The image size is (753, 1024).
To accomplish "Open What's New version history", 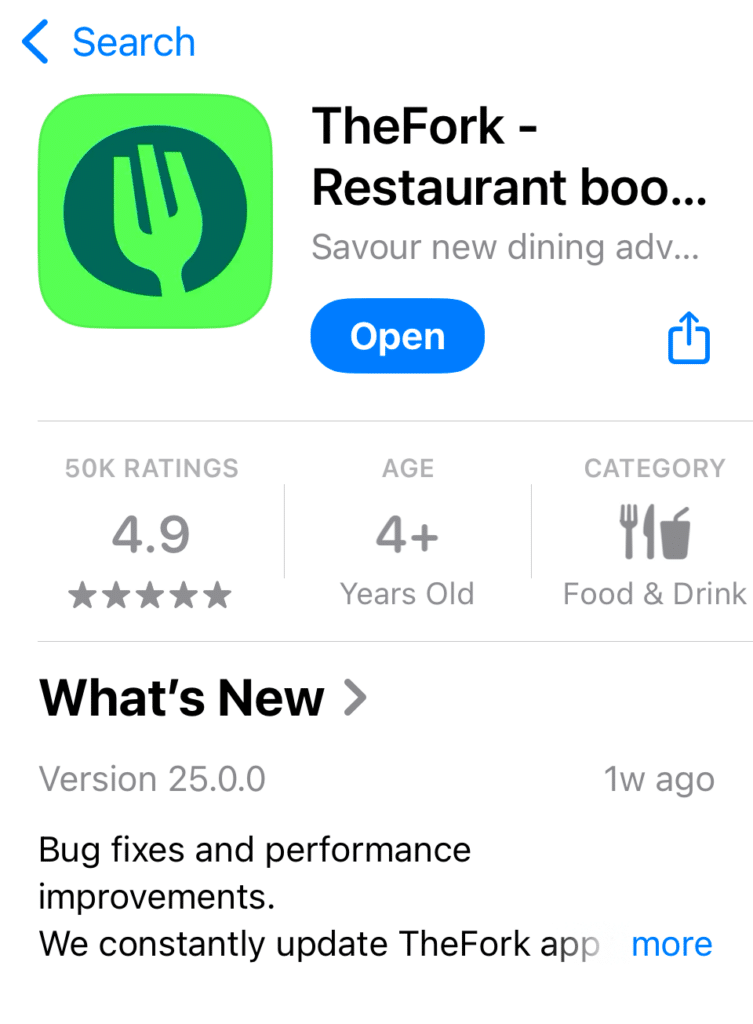I will point(203,698).
